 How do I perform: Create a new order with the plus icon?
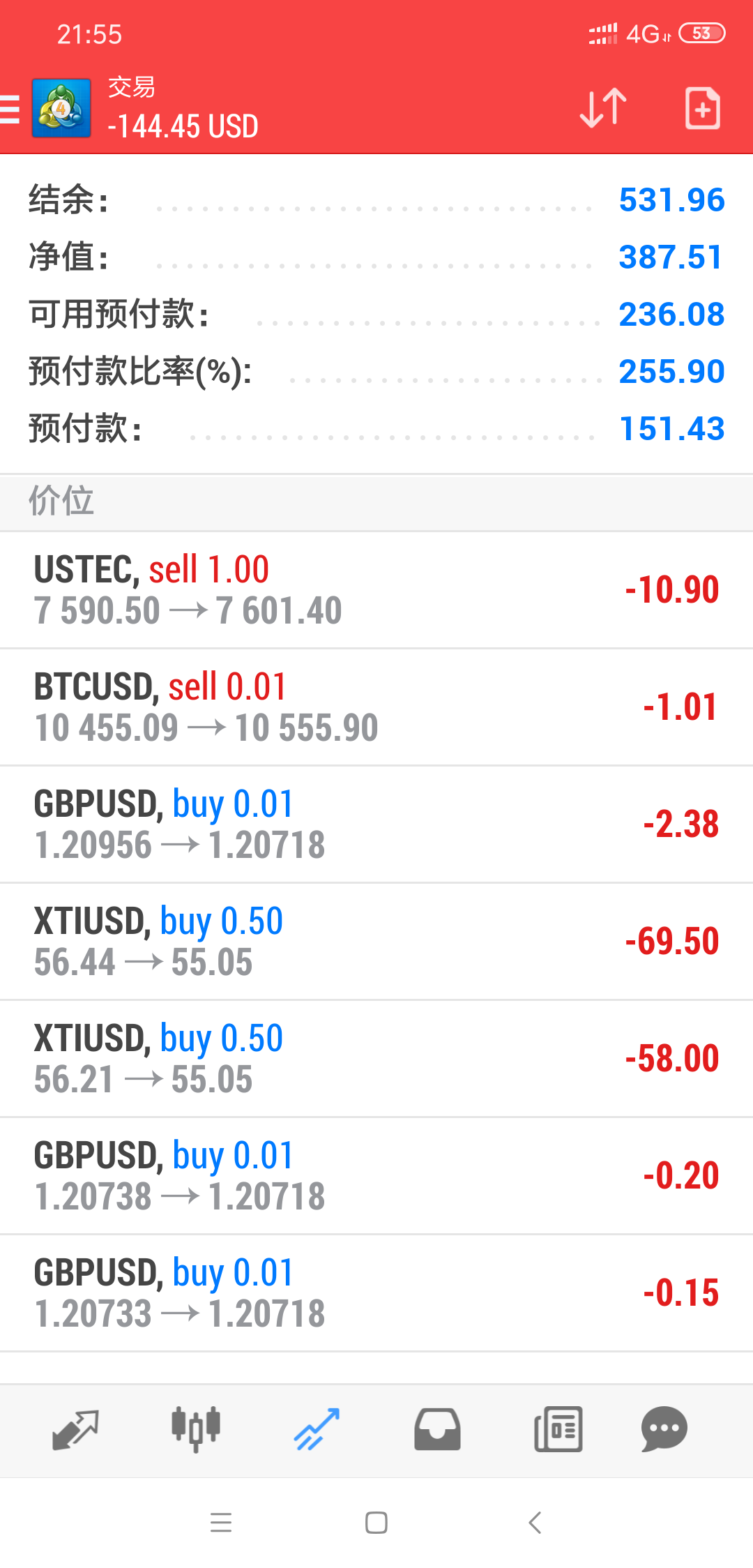click(702, 108)
